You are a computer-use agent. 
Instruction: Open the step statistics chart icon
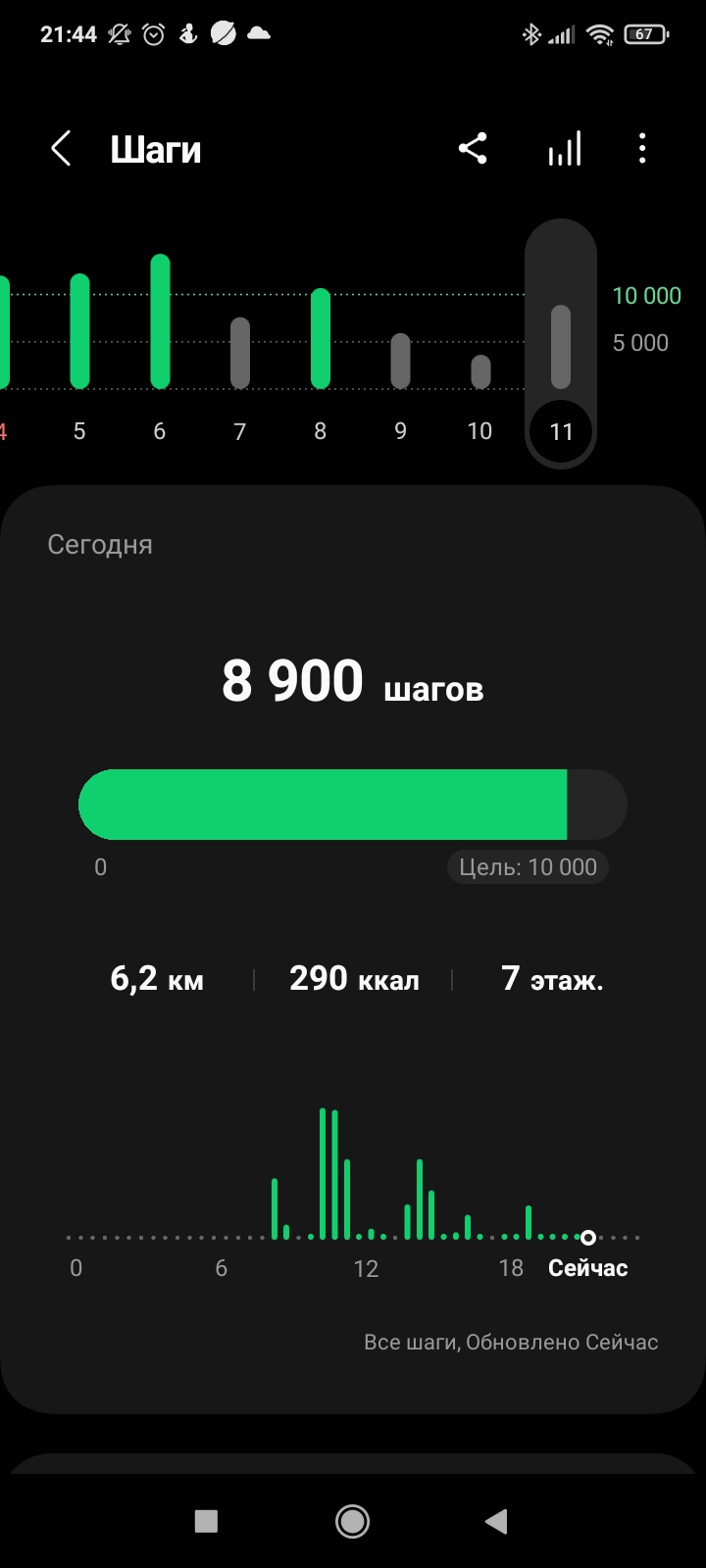[564, 149]
